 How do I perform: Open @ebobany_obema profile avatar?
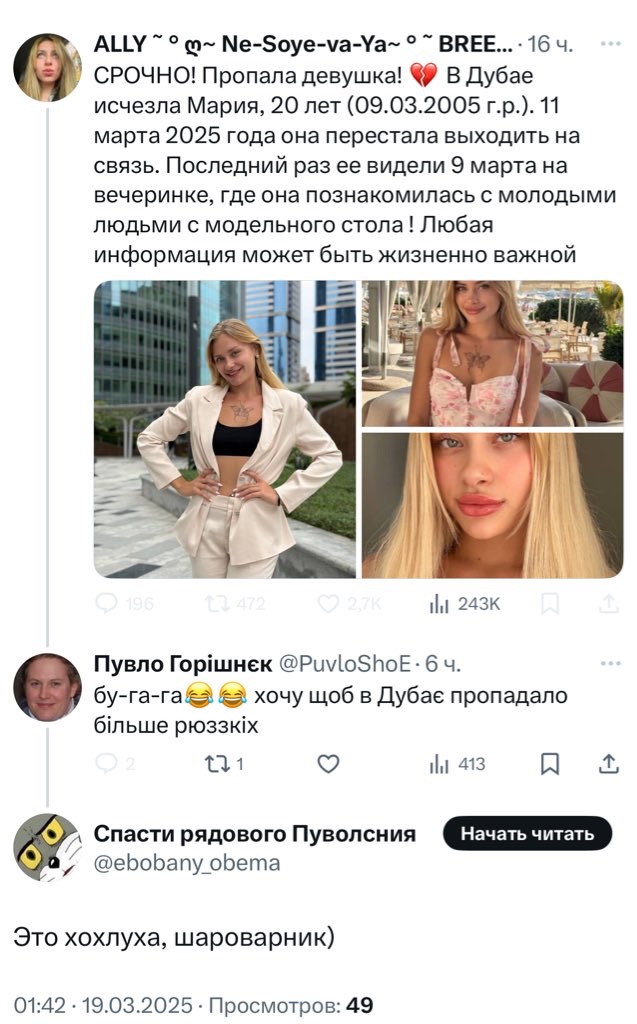click(47, 847)
